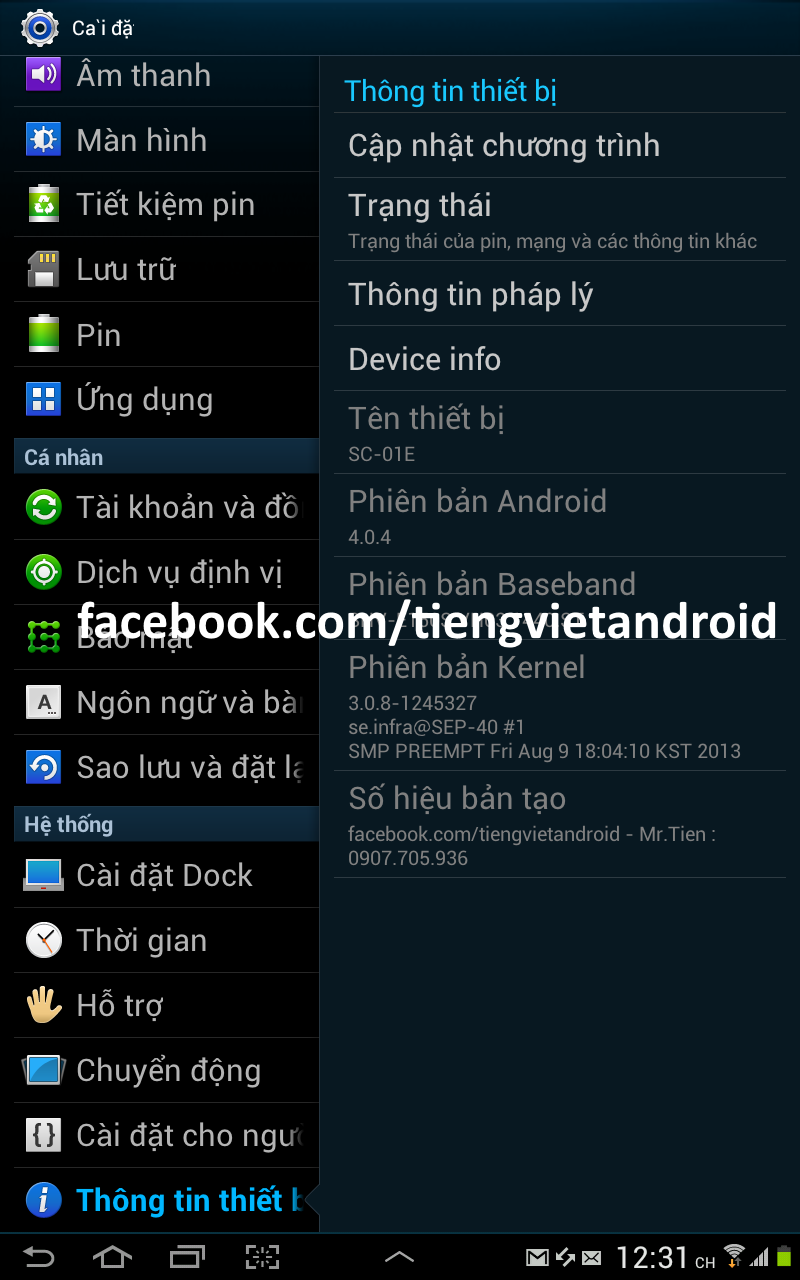
Task: Go back with the navigation bar arrow
Action: [x=39, y=1256]
